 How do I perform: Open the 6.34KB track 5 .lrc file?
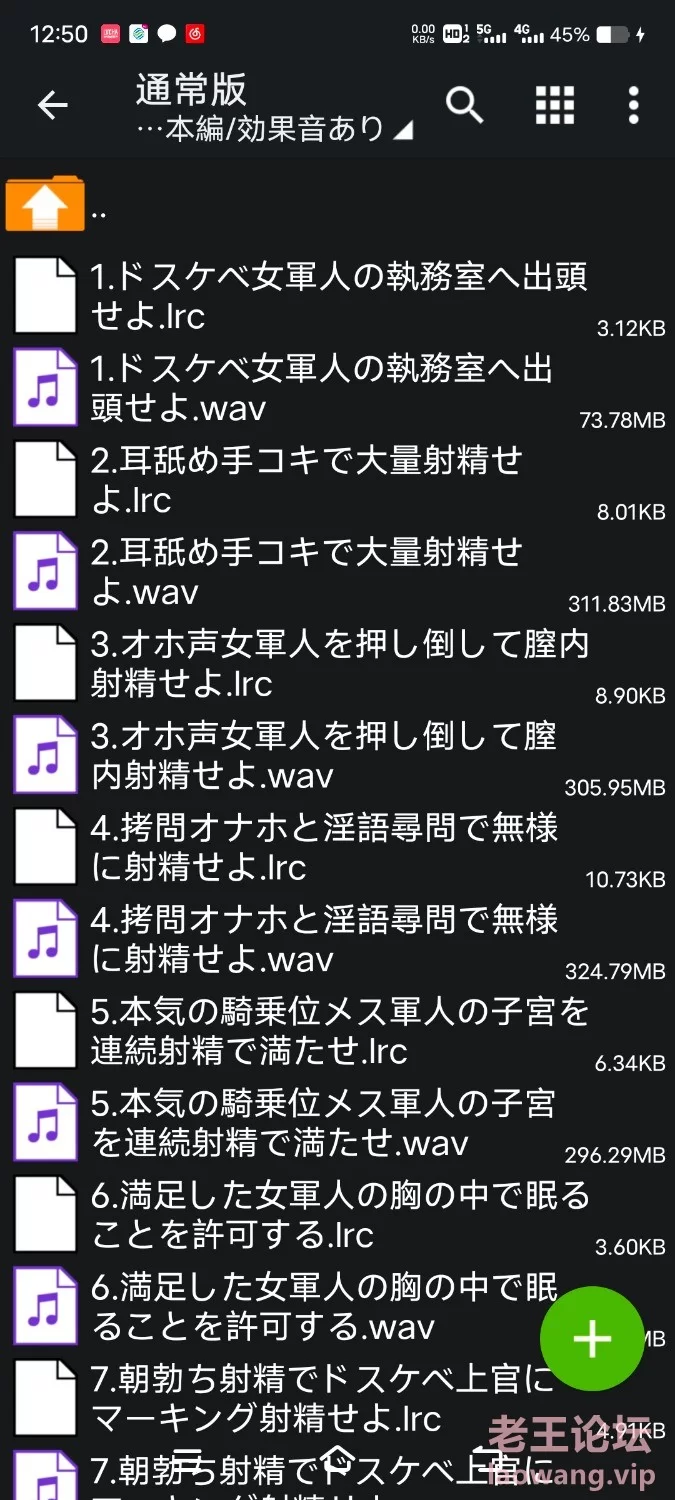337,1032
